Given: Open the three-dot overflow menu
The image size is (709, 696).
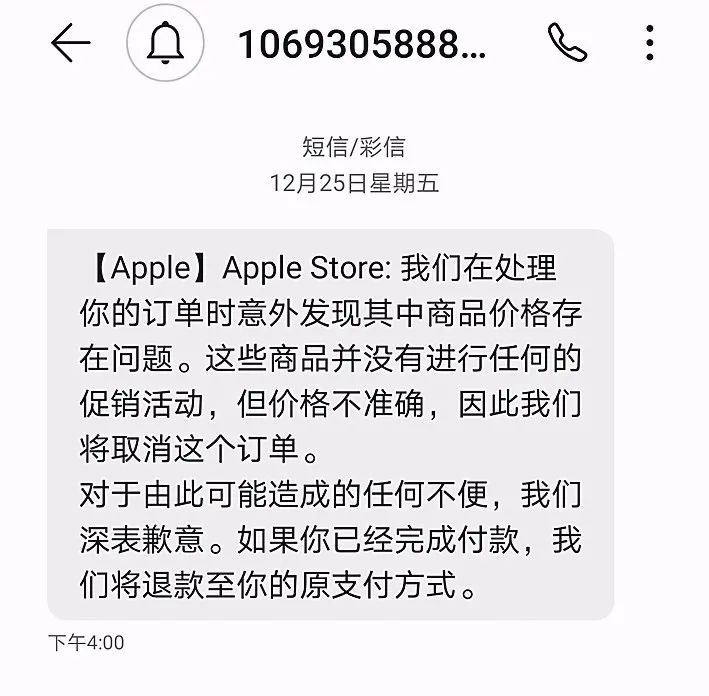Looking at the screenshot, I should (x=650, y=43).
